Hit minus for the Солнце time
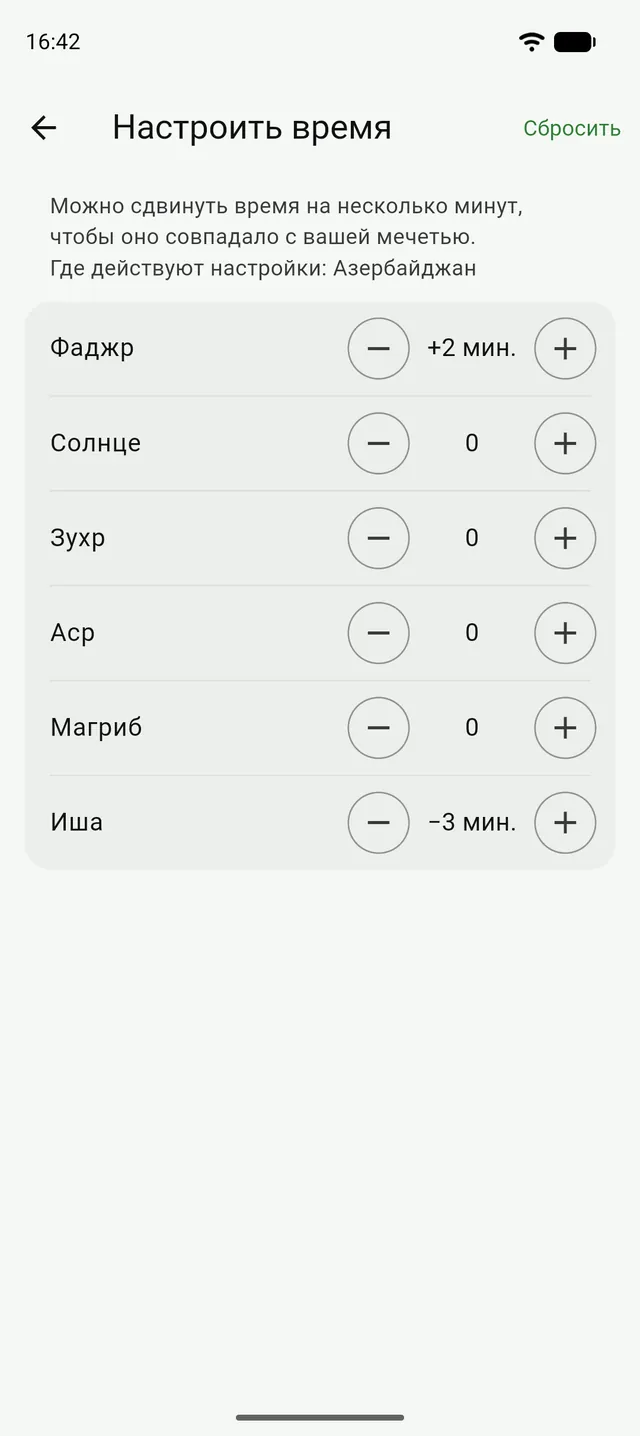640x1436 pixels. (378, 443)
